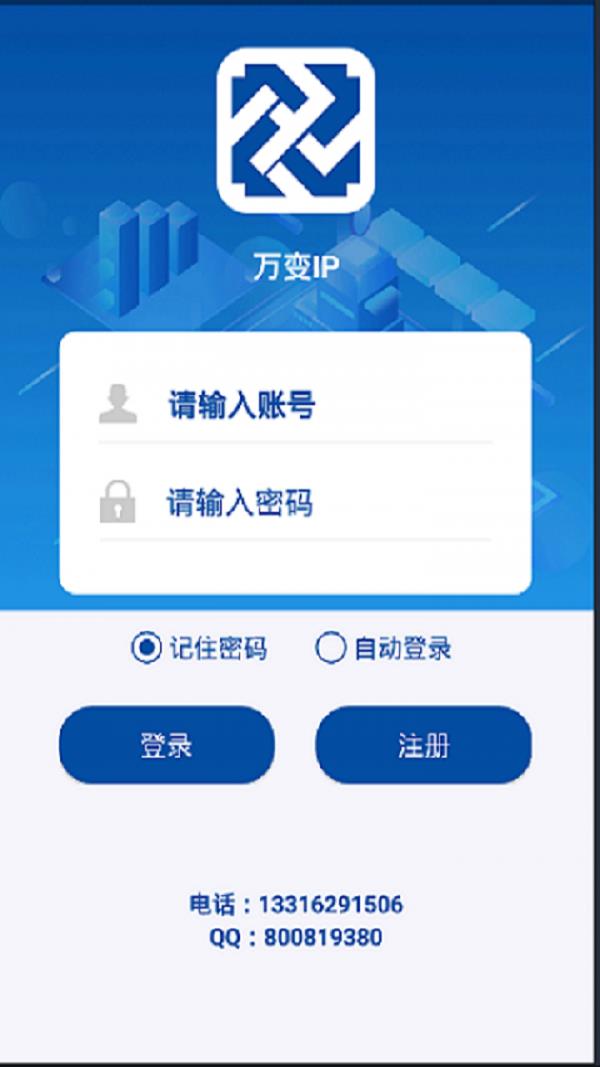Enable the 自动登录 auto login option
600x1067 pixels.
pos(330,649)
